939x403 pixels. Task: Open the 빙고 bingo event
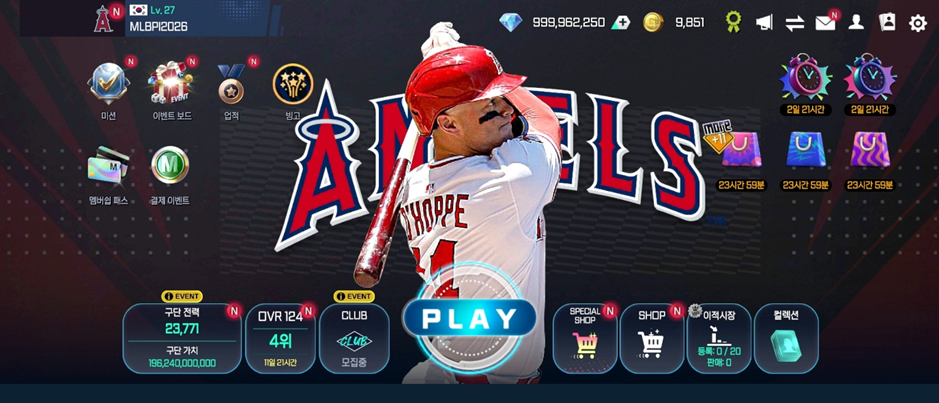tap(292, 88)
